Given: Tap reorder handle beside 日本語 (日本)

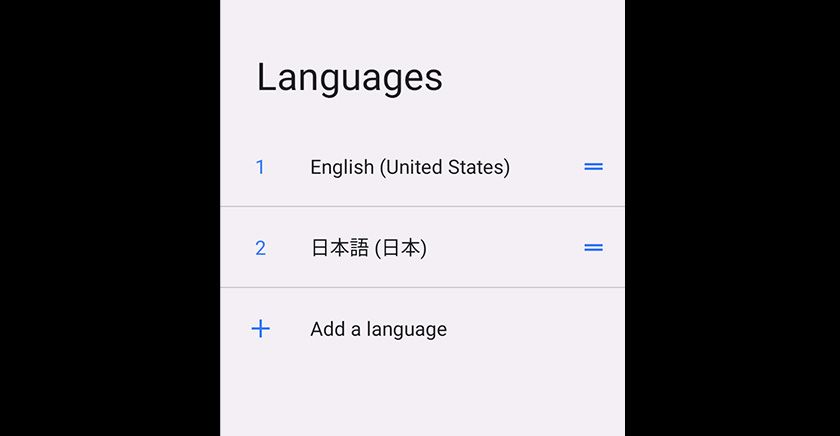Looking at the screenshot, I should [x=593, y=248].
